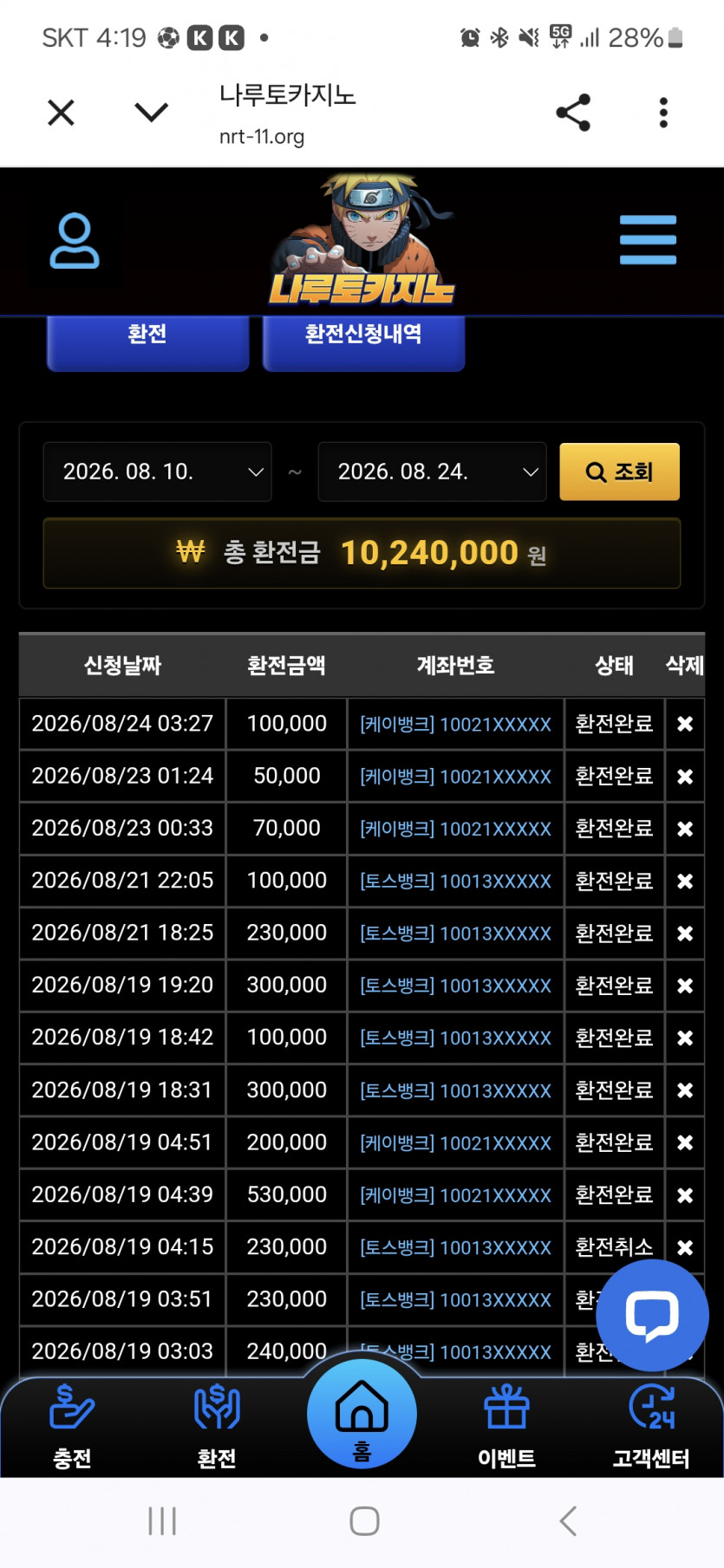Open 이벤트 in bottom navigation
Screen dimensions: 724x1568
click(507, 1428)
